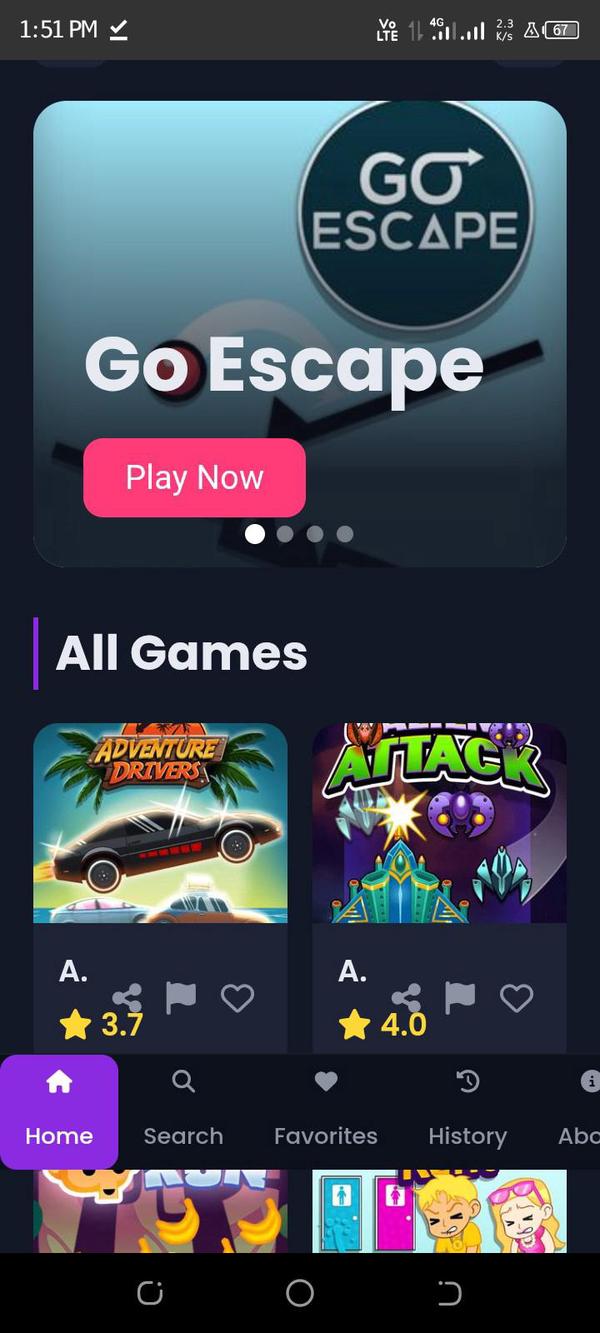Open the Alien Attack game card
This screenshot has width=600, height=1333.
click(x=439, y=822)
